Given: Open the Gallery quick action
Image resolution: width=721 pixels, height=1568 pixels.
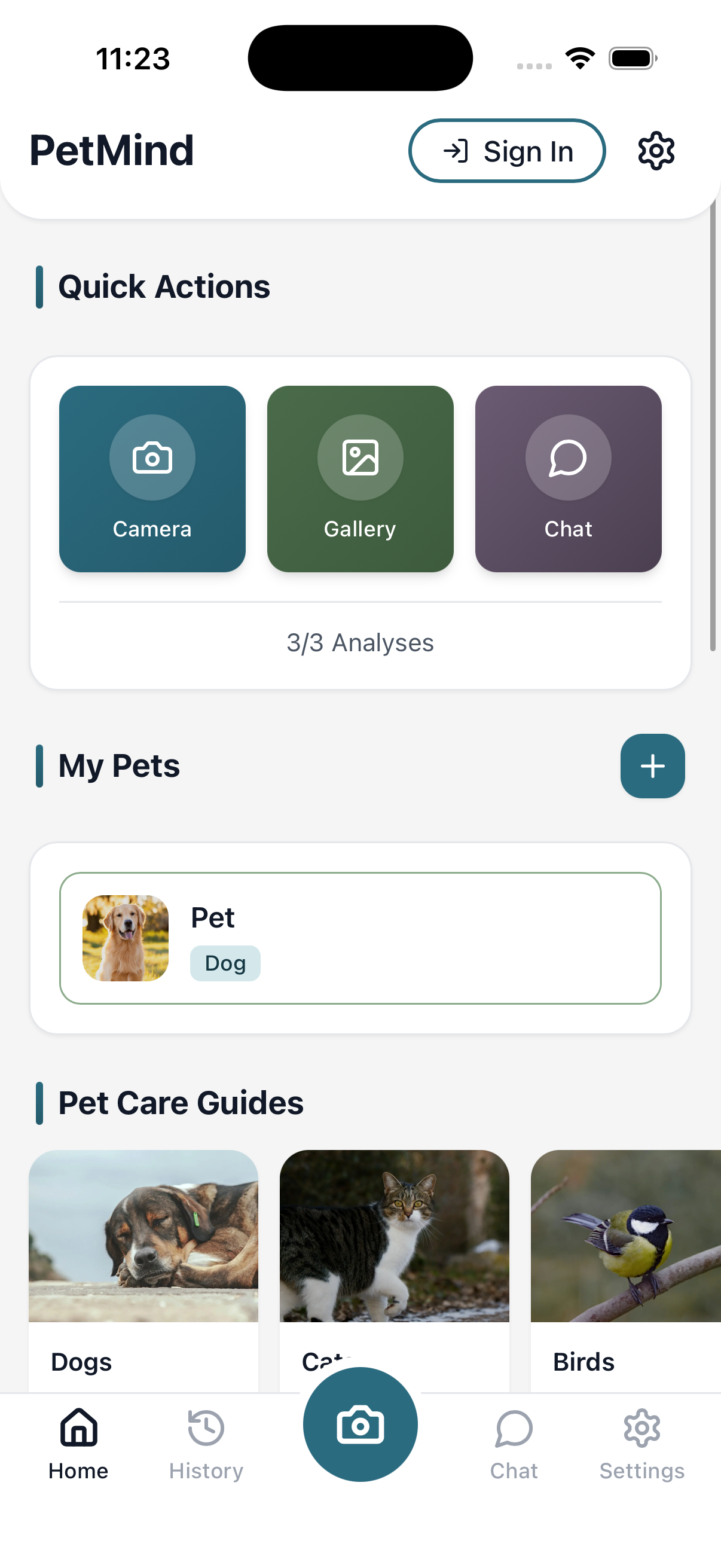Looking at the screenshot, I should 360,478.
